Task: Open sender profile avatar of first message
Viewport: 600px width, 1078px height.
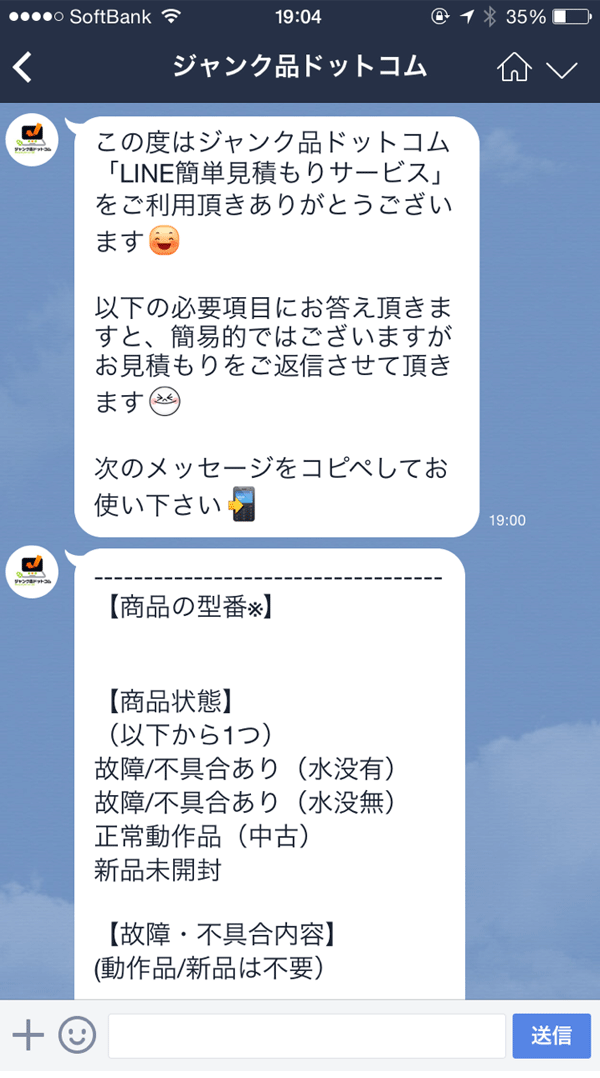Action: pyautogui.click(x=33, y=140)
